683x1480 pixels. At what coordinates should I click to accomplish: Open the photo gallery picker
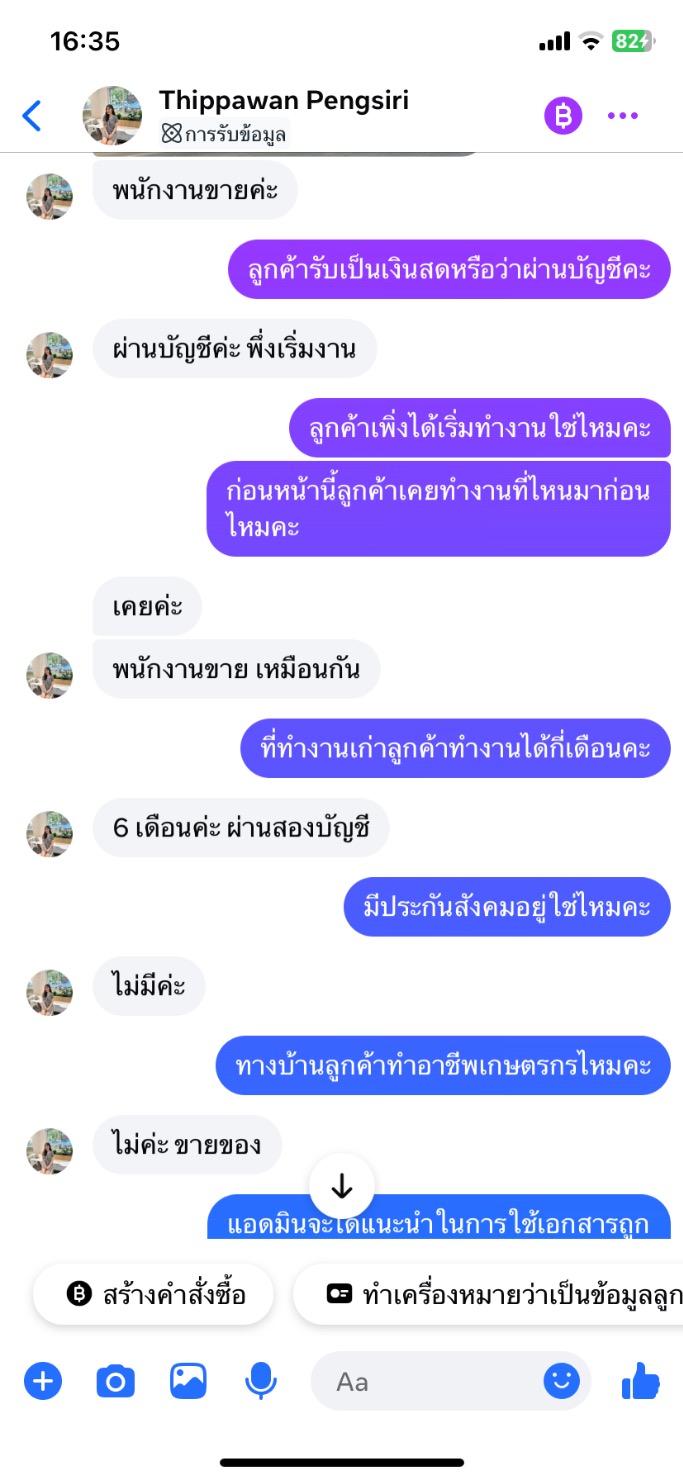tap(188, 1382)
